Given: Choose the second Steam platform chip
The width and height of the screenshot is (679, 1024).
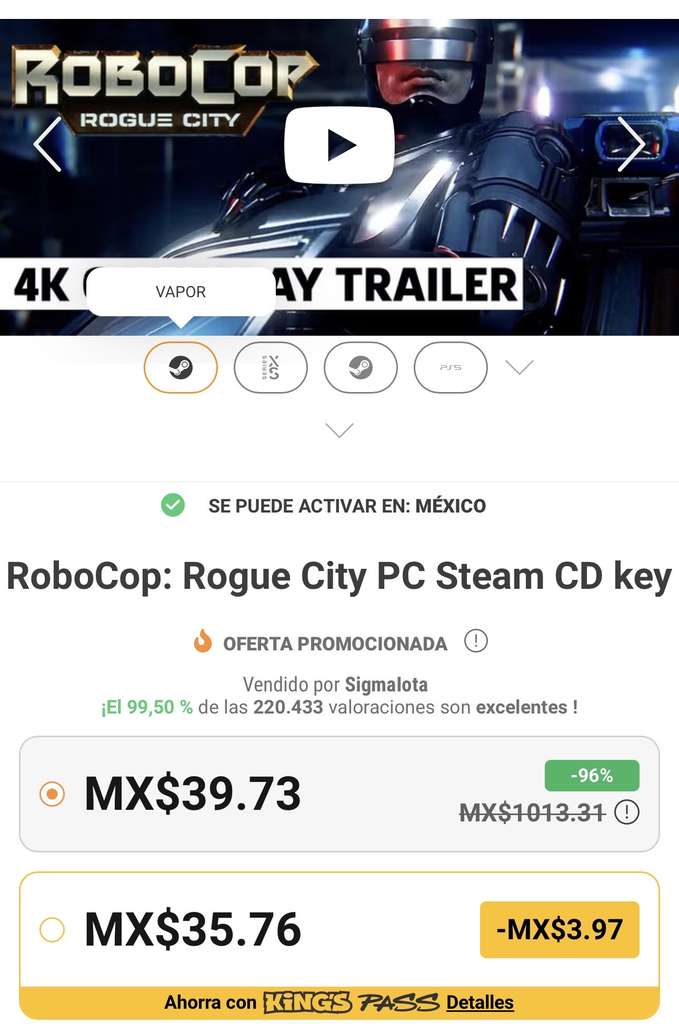Looking at the screenshot, I should pyautogui.click(x=360, y=368).
